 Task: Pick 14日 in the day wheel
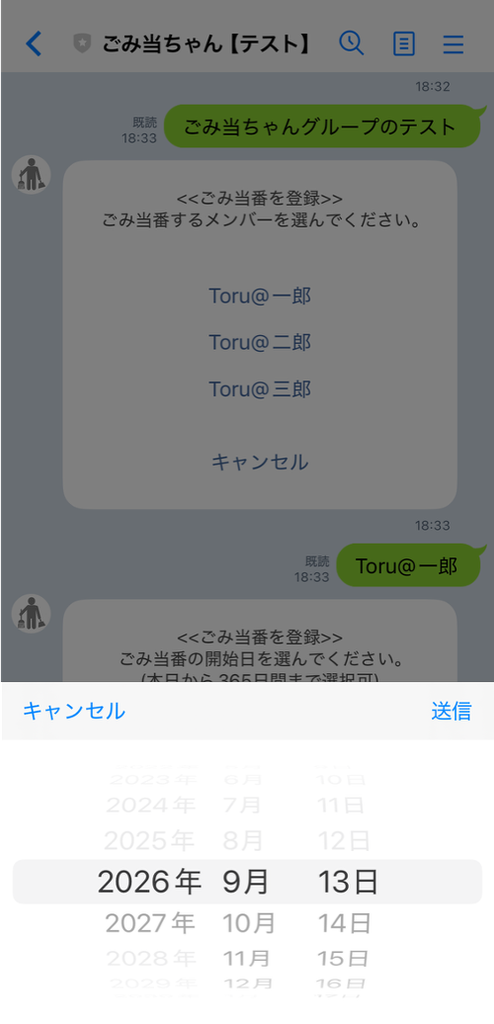pos(344,923)
